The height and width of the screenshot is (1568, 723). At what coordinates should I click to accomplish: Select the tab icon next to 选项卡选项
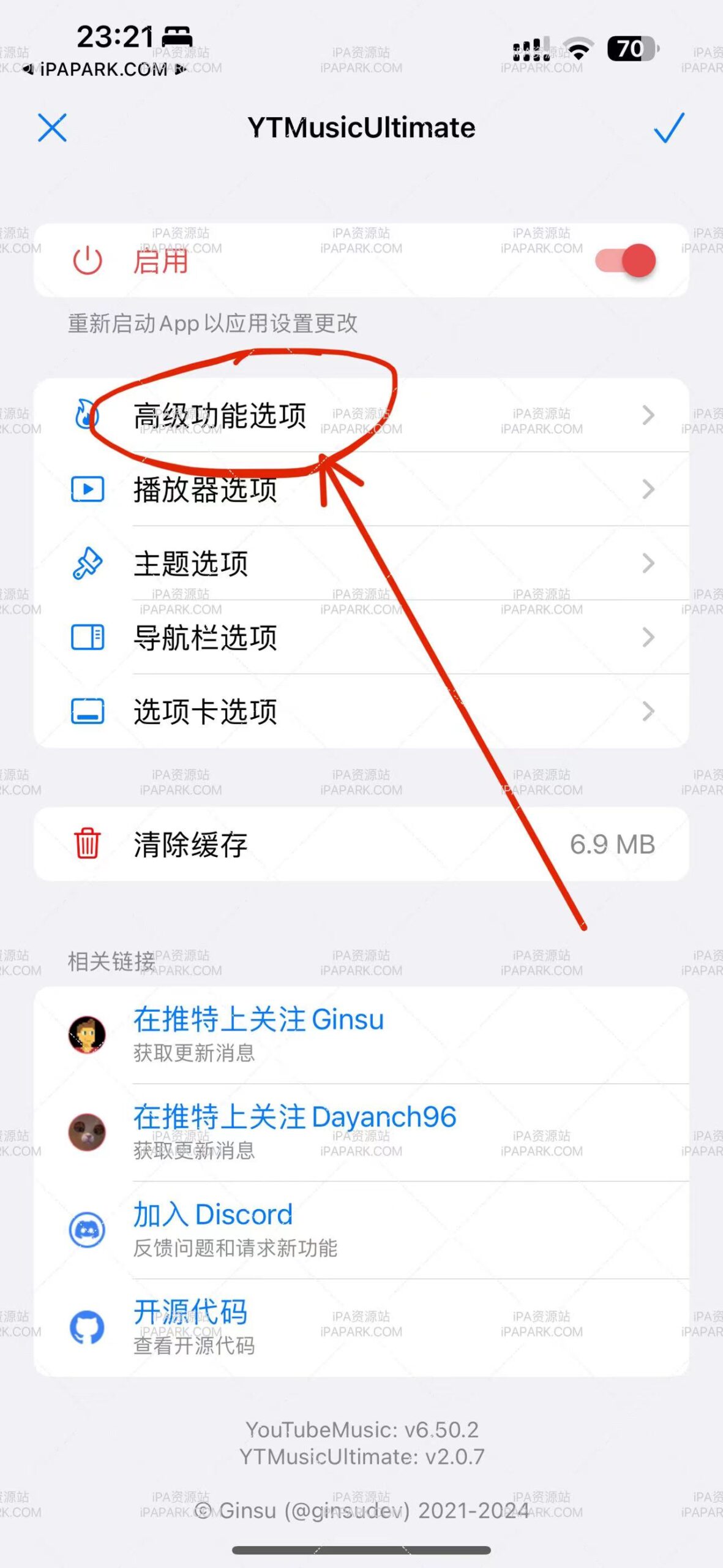[x=87, y=711]
